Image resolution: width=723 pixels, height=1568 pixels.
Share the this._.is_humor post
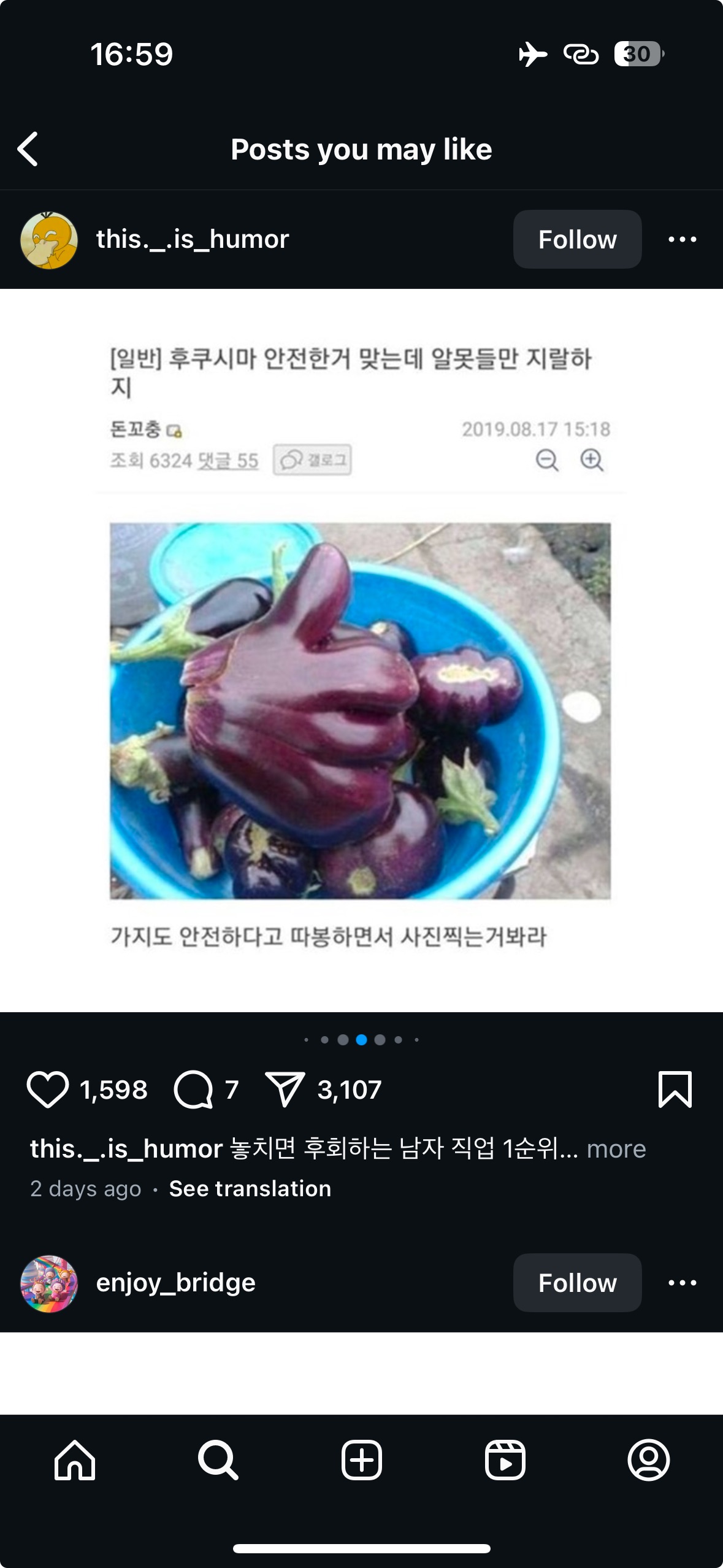pos(285,1090)
